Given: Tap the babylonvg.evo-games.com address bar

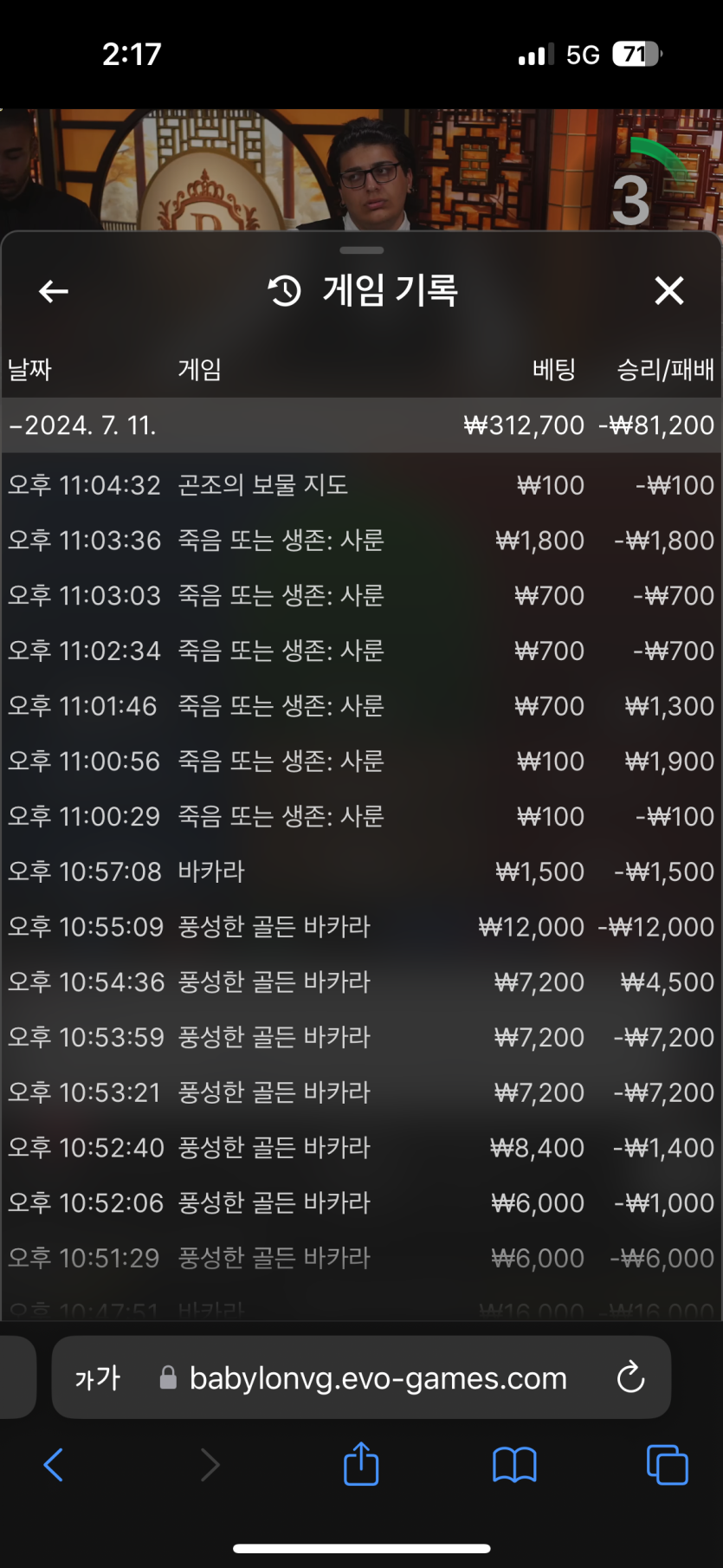Looking at the screenshot, I should click(378, 1377).
